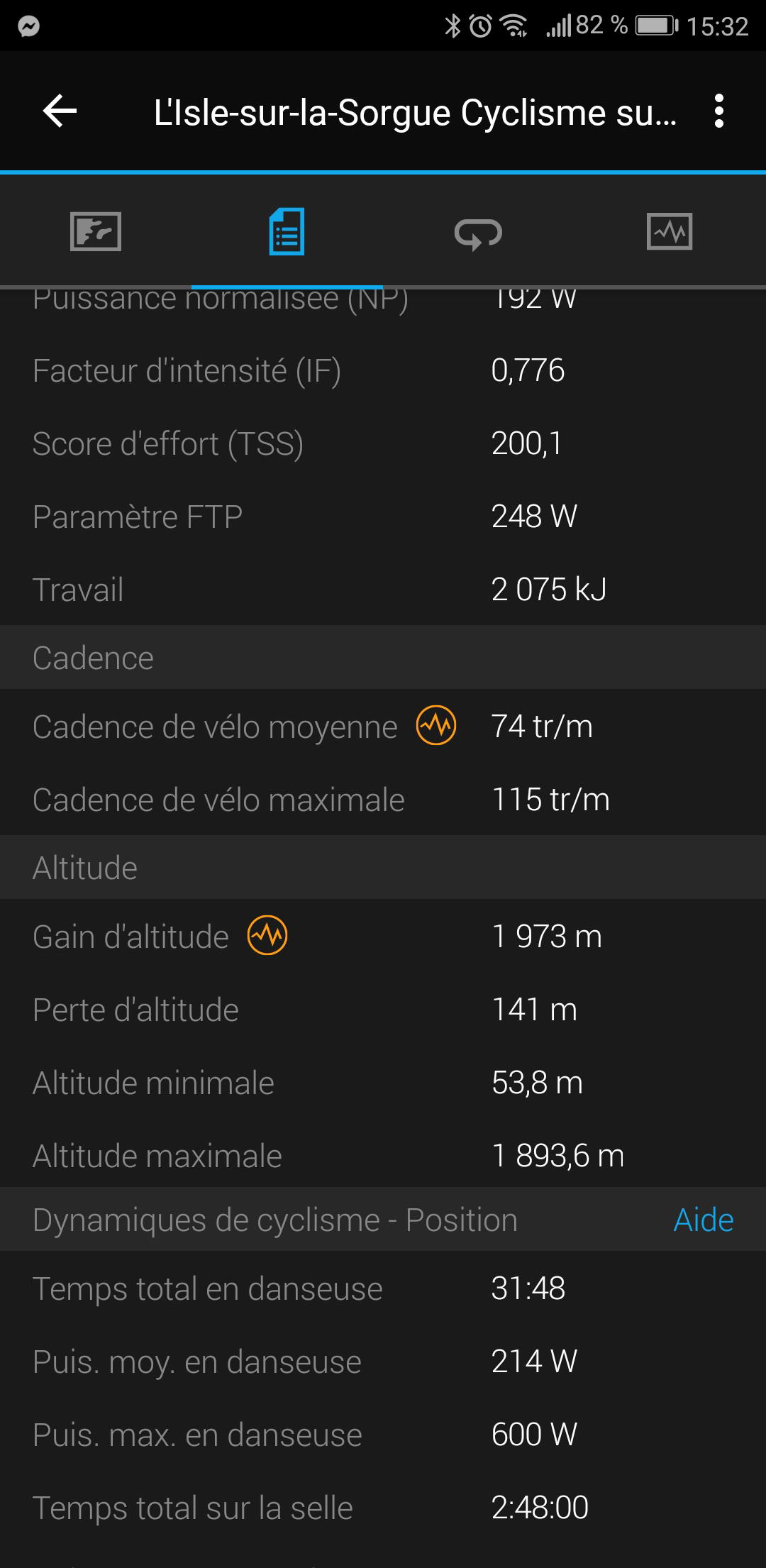Switch to the laps tab
The width and height of the screenshot is (766, 1568).
coord(479,233)
